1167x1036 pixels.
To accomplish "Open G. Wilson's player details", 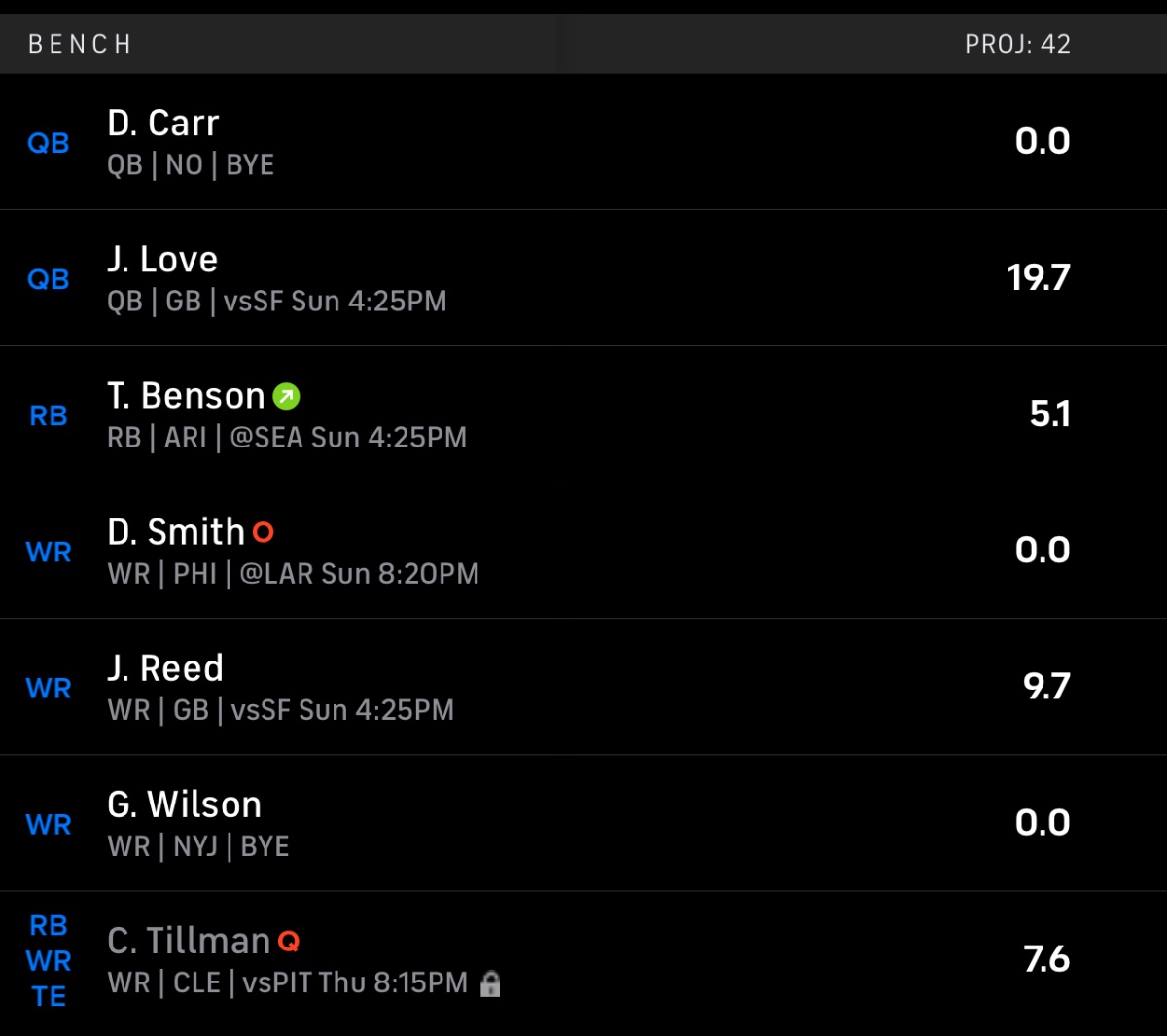I will pos(184,805).
